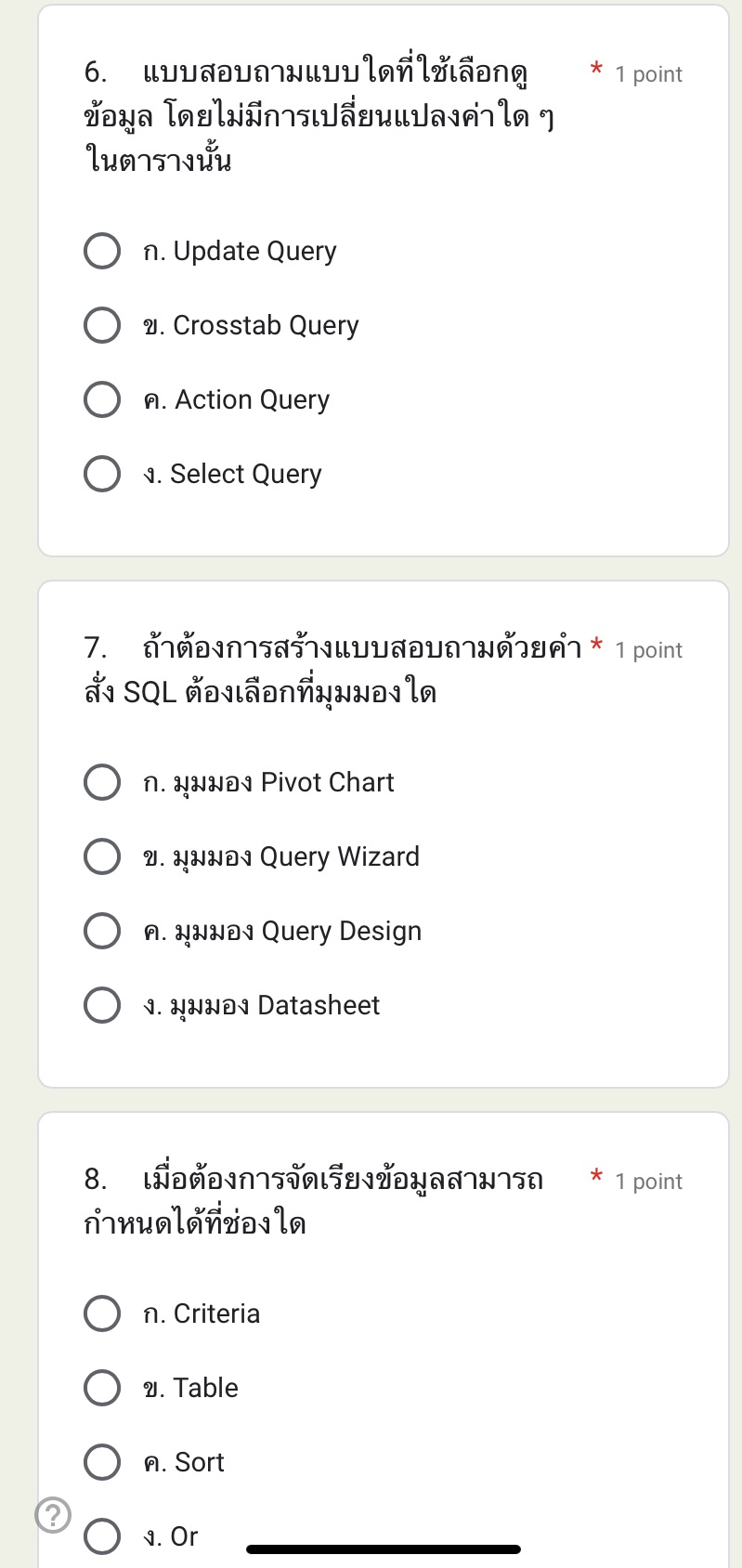
Task: Choose มุมมอง Pivot Chart for question 7
Action: tap(102, 782)
